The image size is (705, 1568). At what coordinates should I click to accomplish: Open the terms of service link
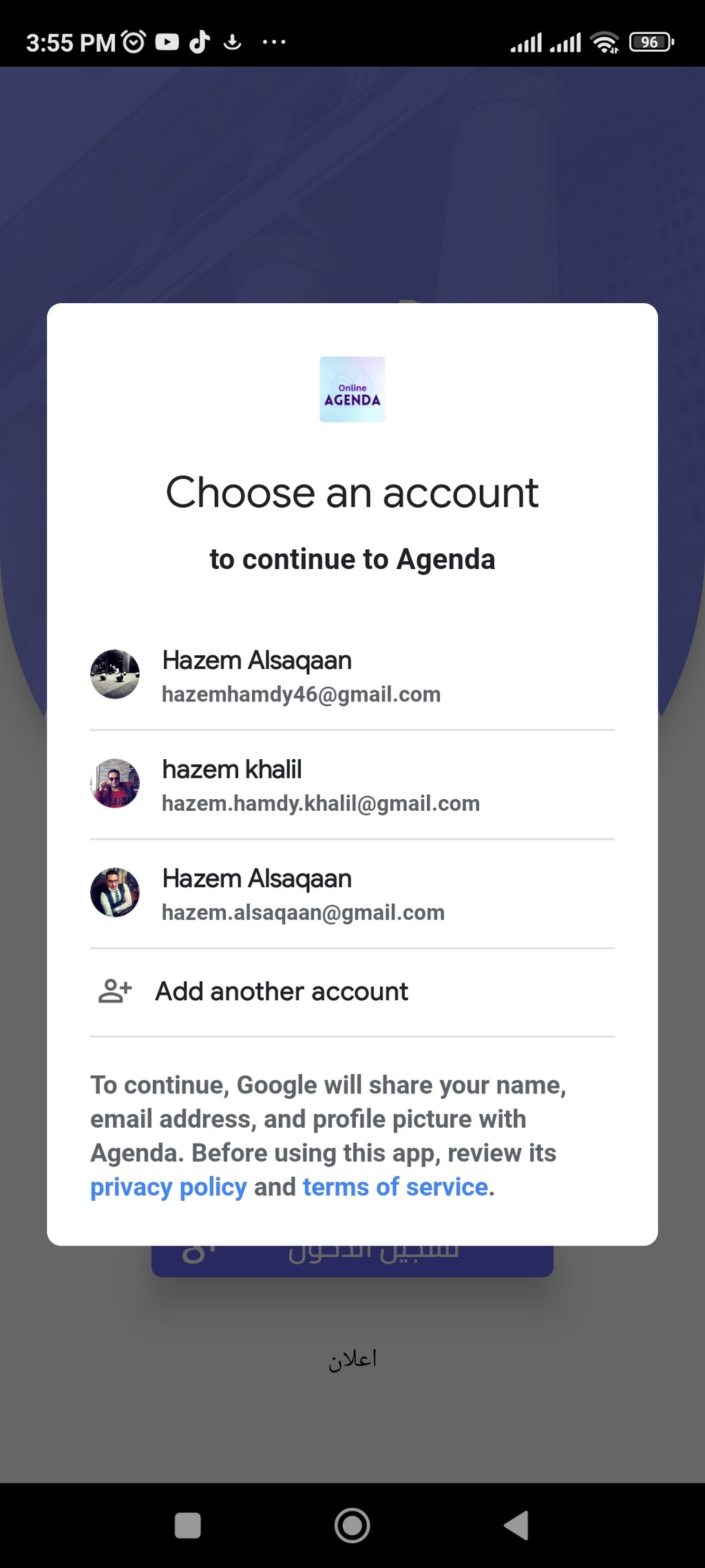click(396, 1187)
